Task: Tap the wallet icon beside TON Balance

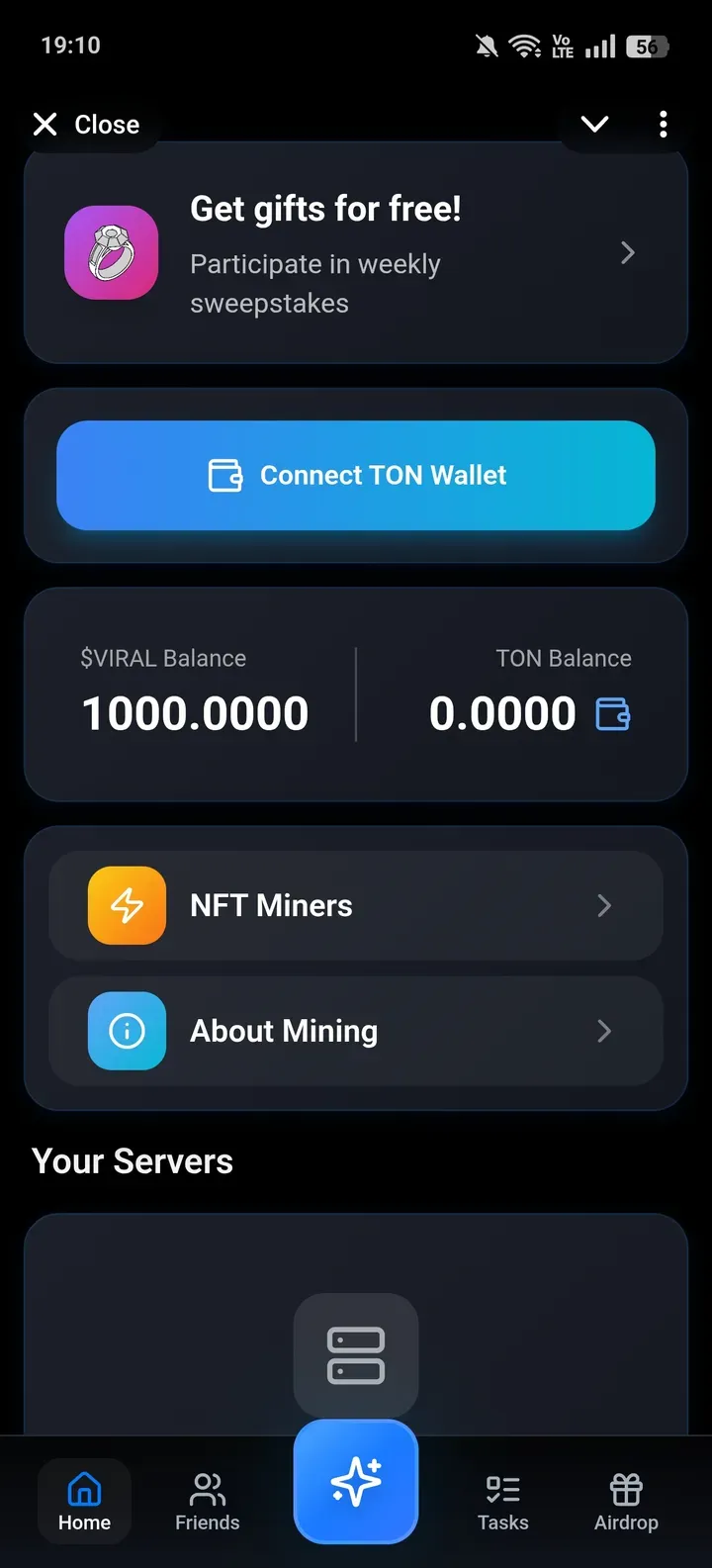Action: (613, 713)
